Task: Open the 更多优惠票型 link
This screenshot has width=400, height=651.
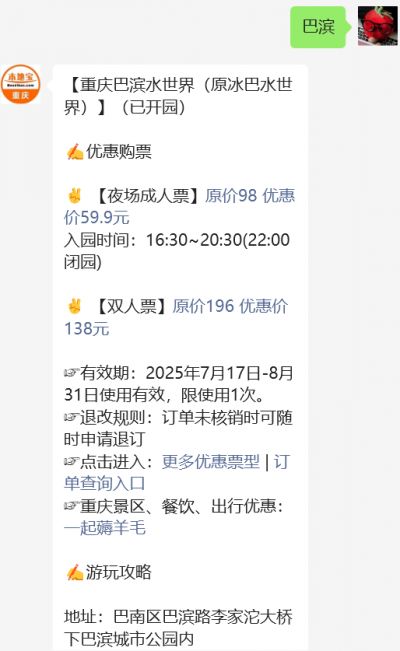Action: [211, 462]
